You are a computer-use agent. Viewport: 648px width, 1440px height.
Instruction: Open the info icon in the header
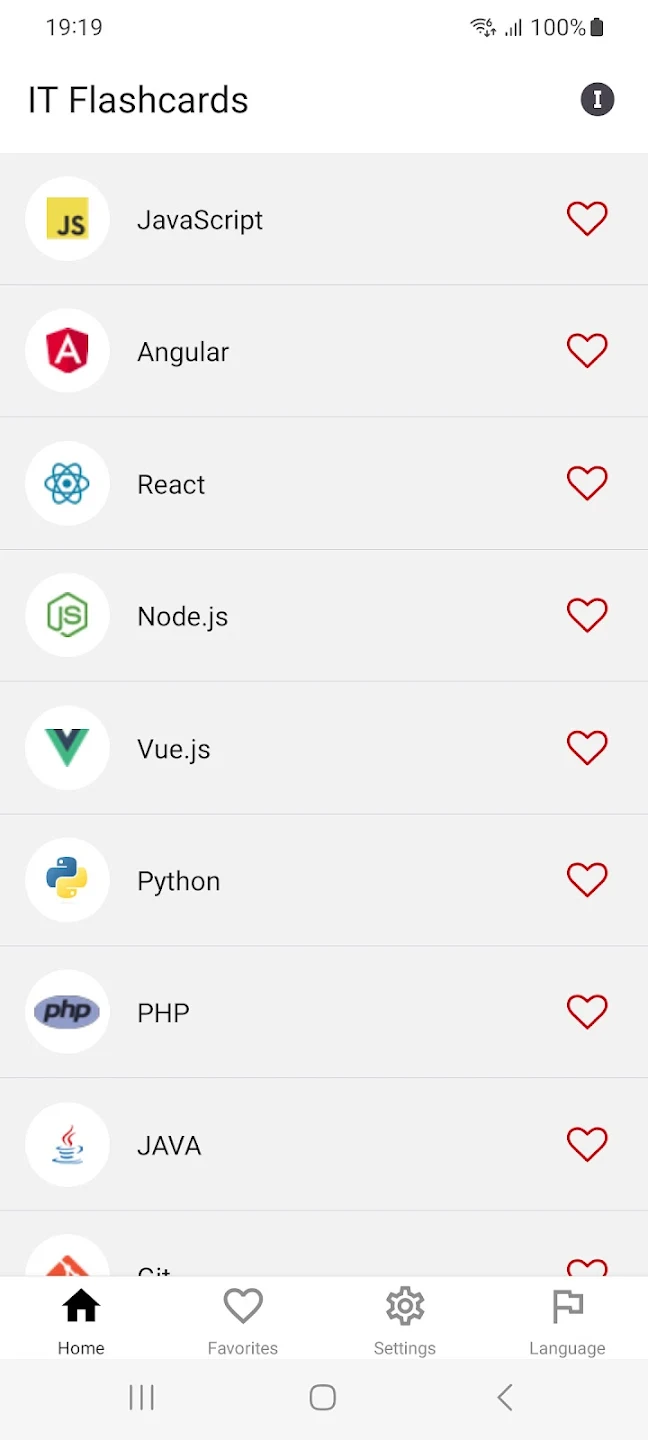point(597,99)
